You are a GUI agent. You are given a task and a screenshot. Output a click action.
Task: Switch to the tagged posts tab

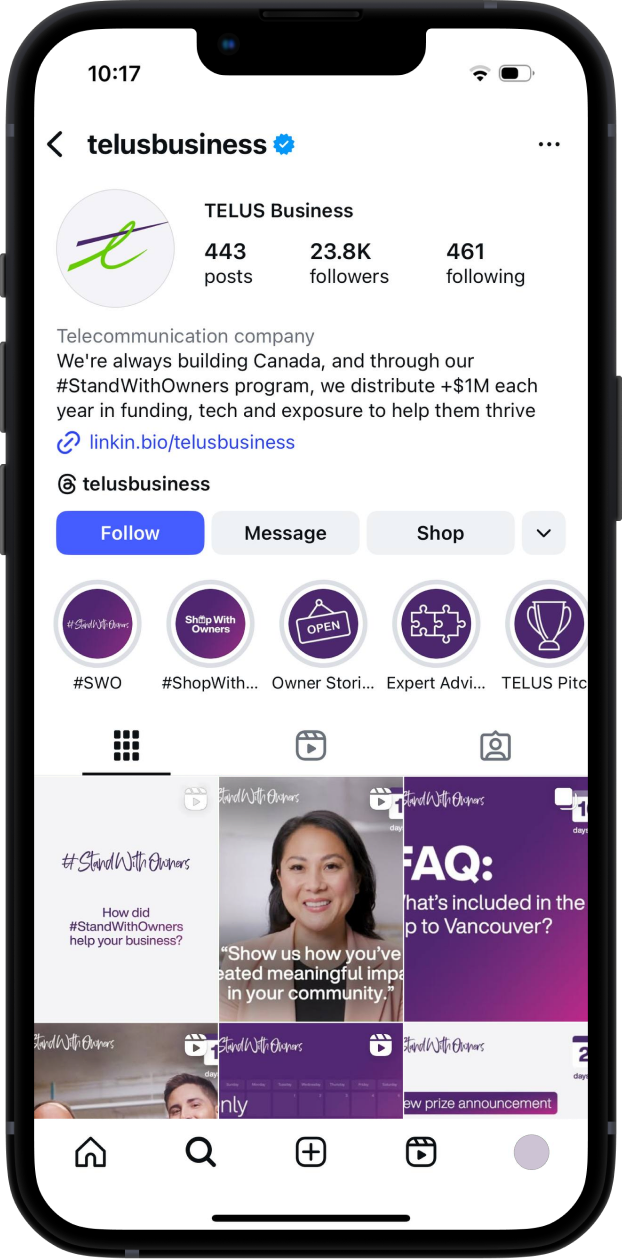[x=495, y=746]
